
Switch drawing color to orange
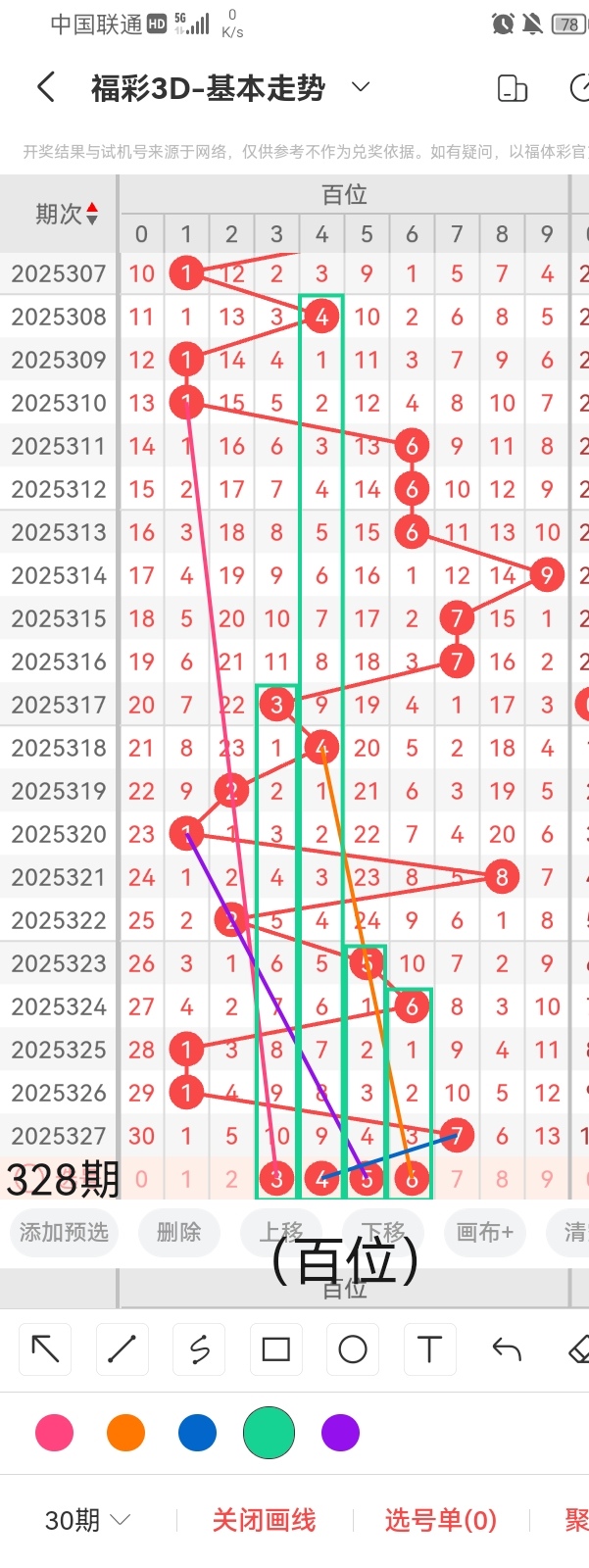click(125, 1433)
